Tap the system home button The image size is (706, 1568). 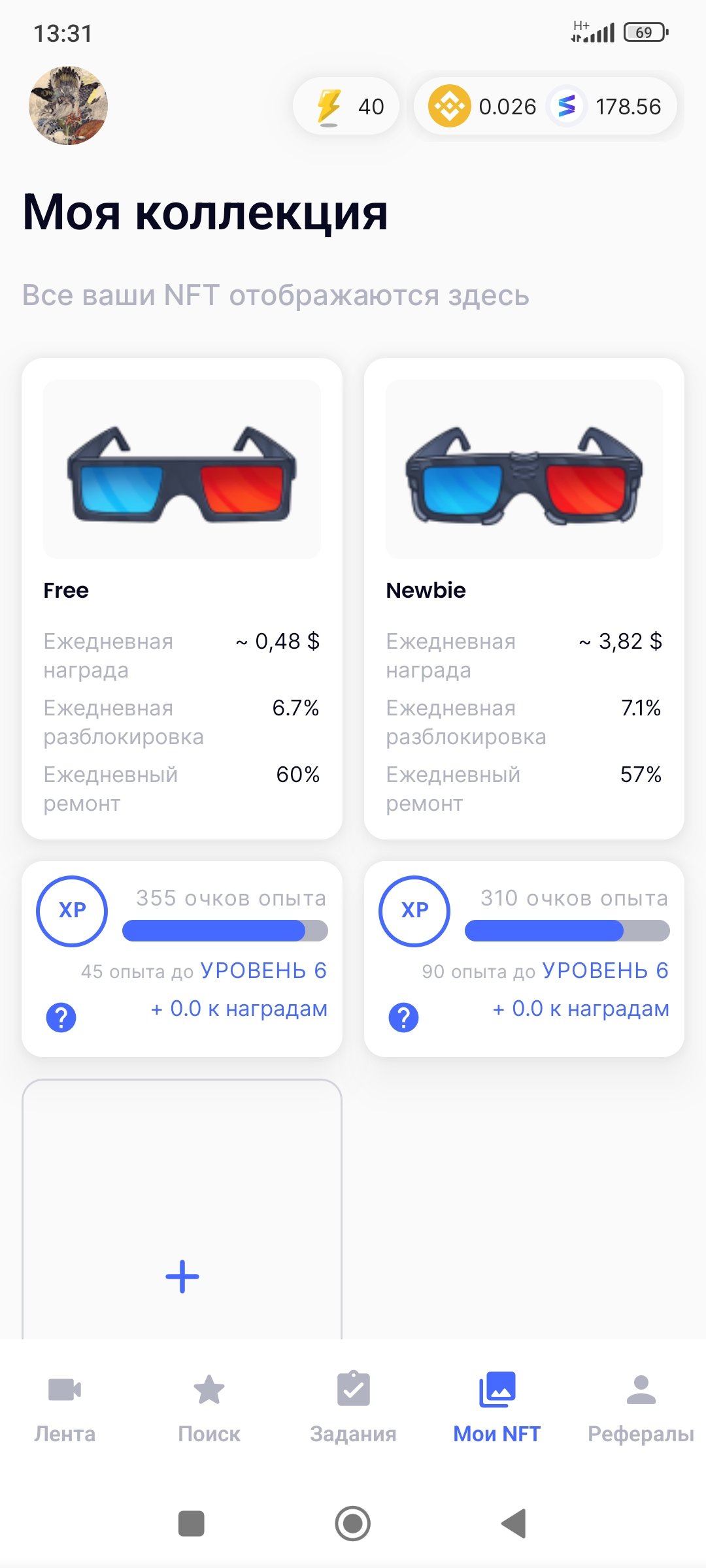click(353, 1524)
